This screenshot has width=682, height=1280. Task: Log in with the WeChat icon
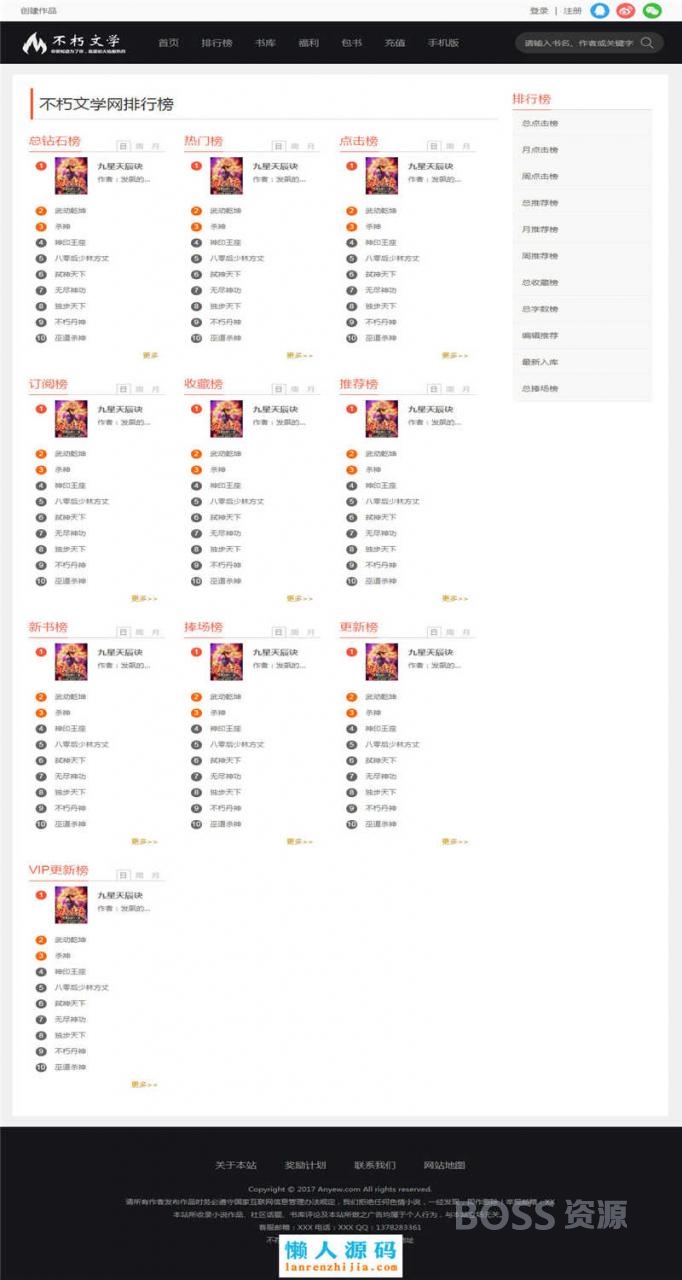pos(652,11)
